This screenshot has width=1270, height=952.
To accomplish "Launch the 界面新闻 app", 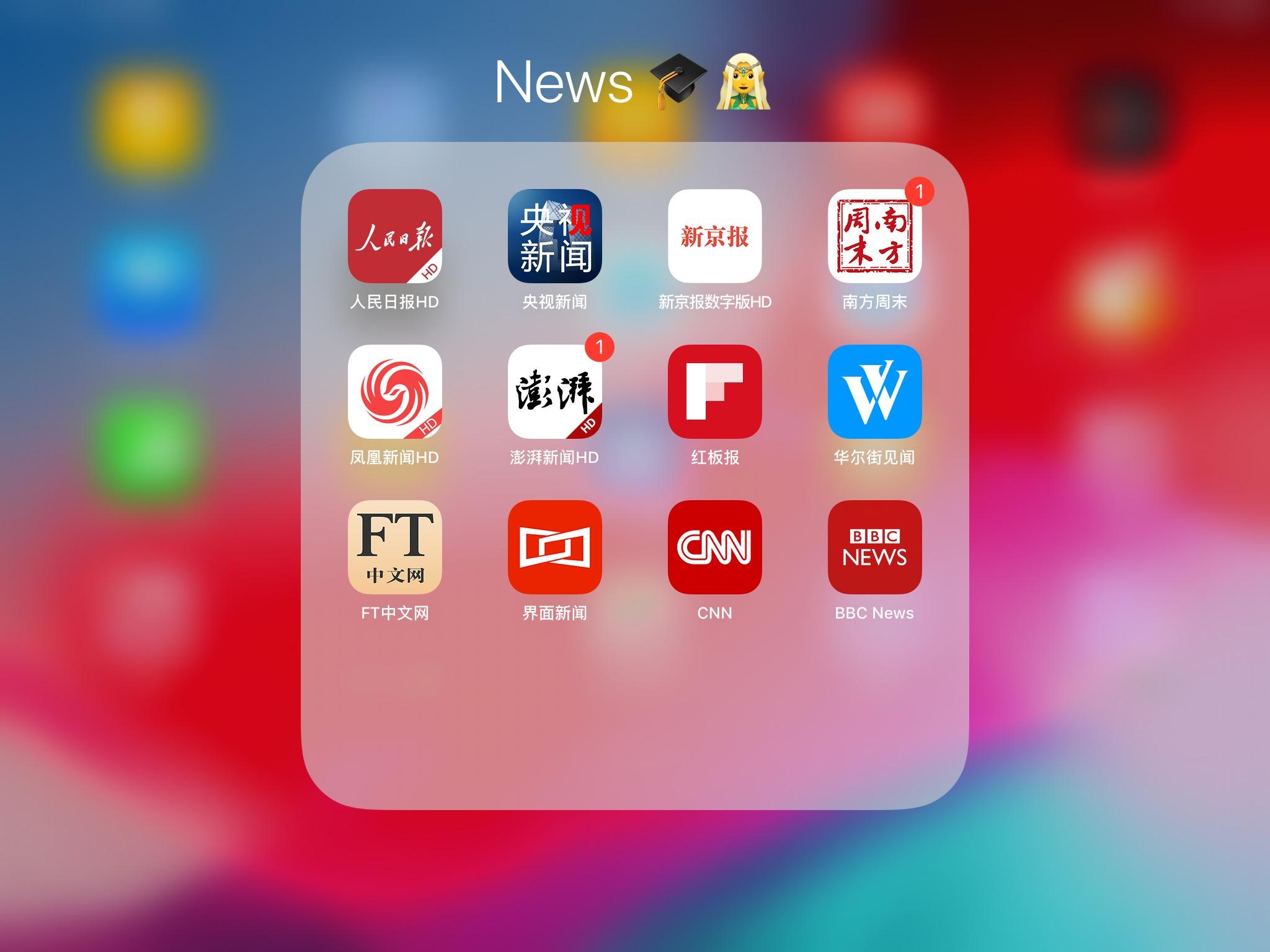I will 554,547.
